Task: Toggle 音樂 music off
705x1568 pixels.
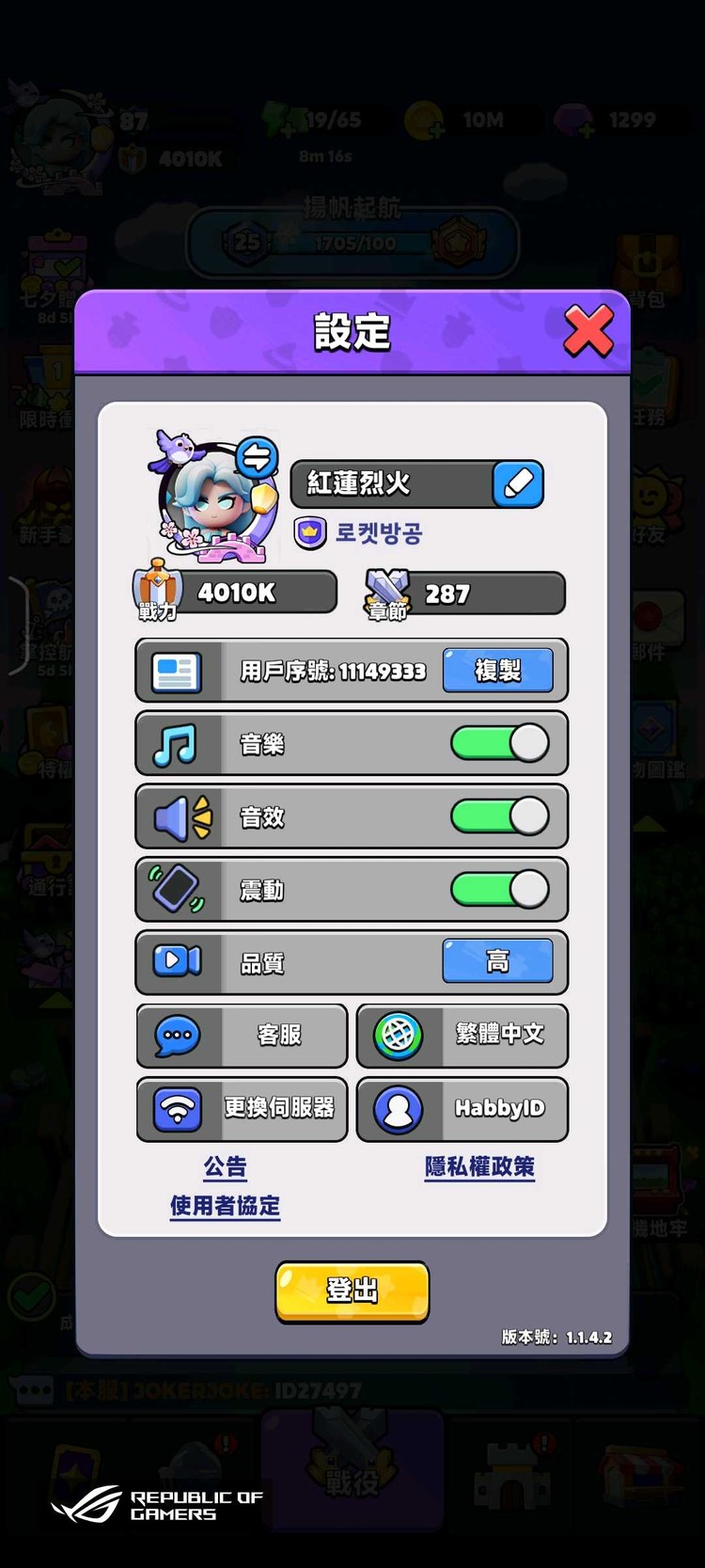Action: [500, 743]
